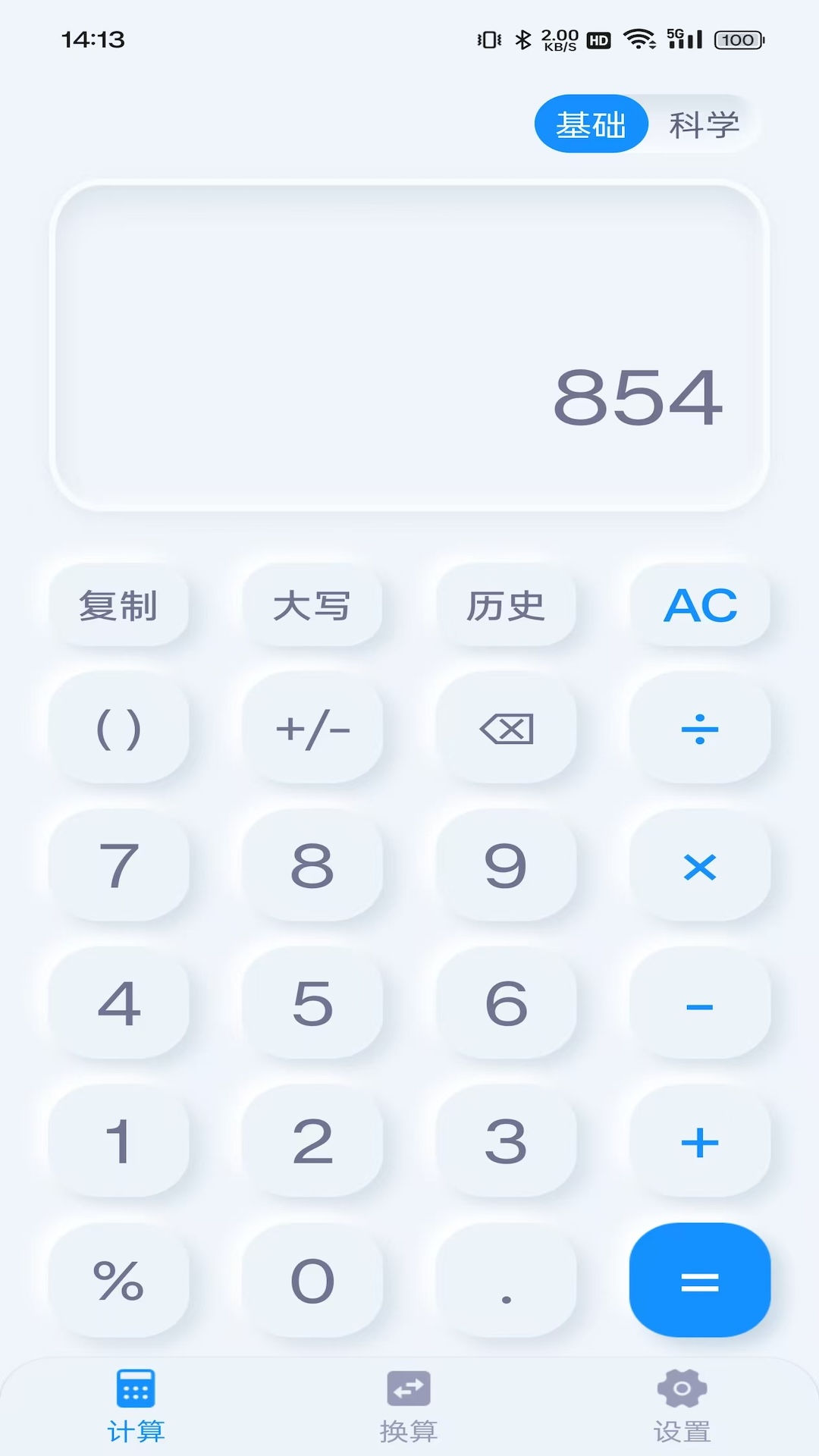
Task: Tap the parentheses () key
Action: pos(119,730)
